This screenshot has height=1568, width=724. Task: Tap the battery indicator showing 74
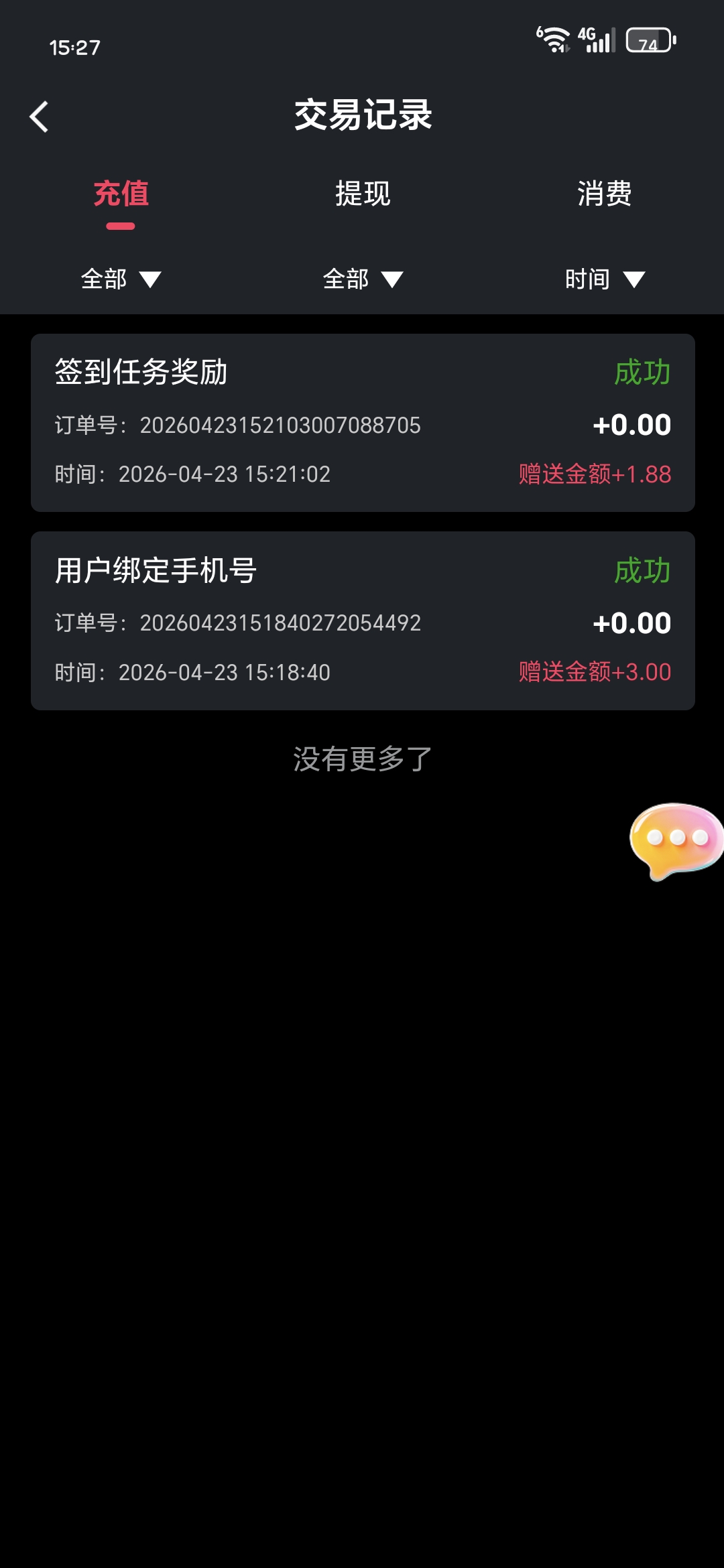[x=648, y=42]
